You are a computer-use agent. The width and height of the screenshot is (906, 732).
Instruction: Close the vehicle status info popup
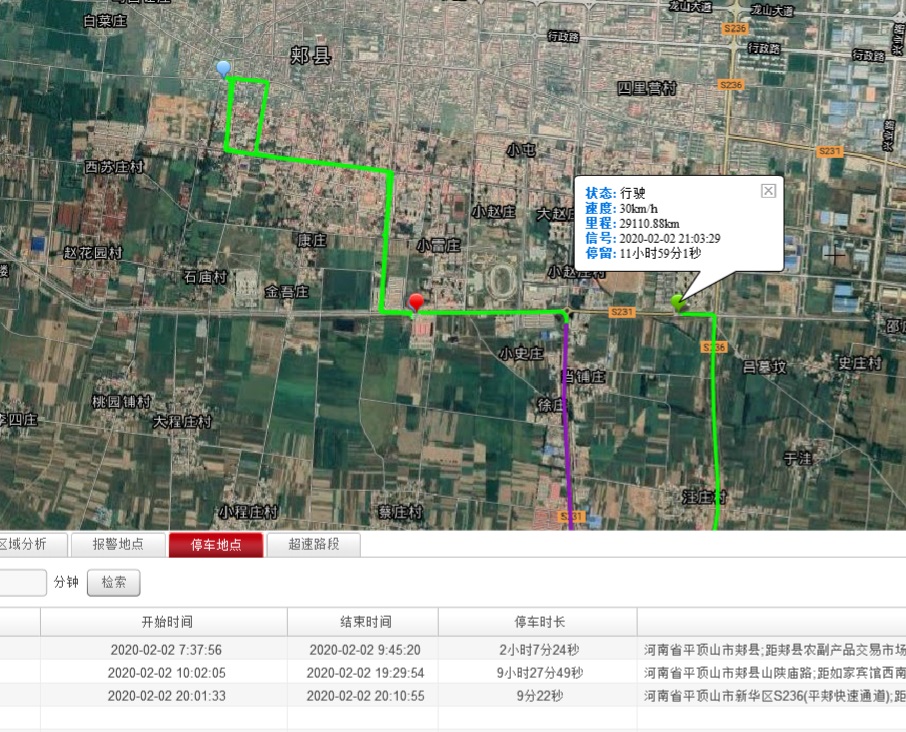(x=768, y=191)
